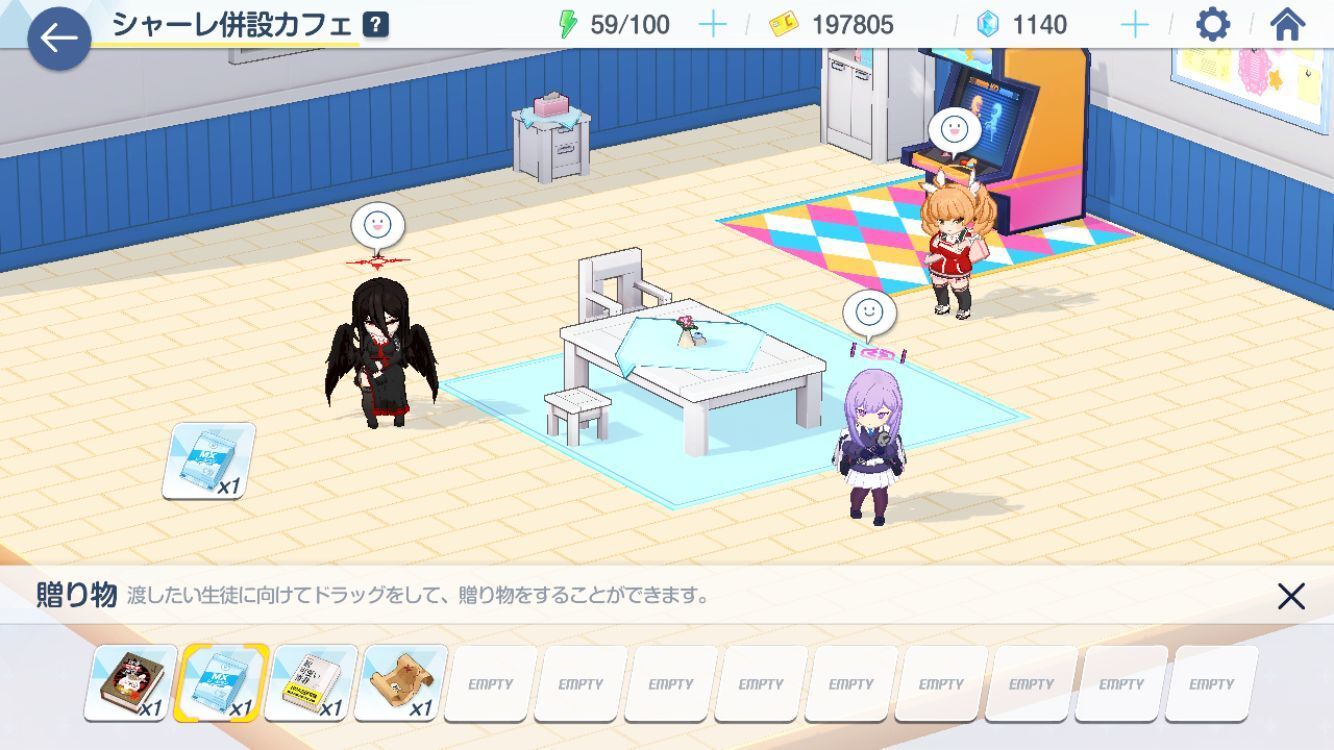Open the café help question mark
1334x750 pixels.
375,25
